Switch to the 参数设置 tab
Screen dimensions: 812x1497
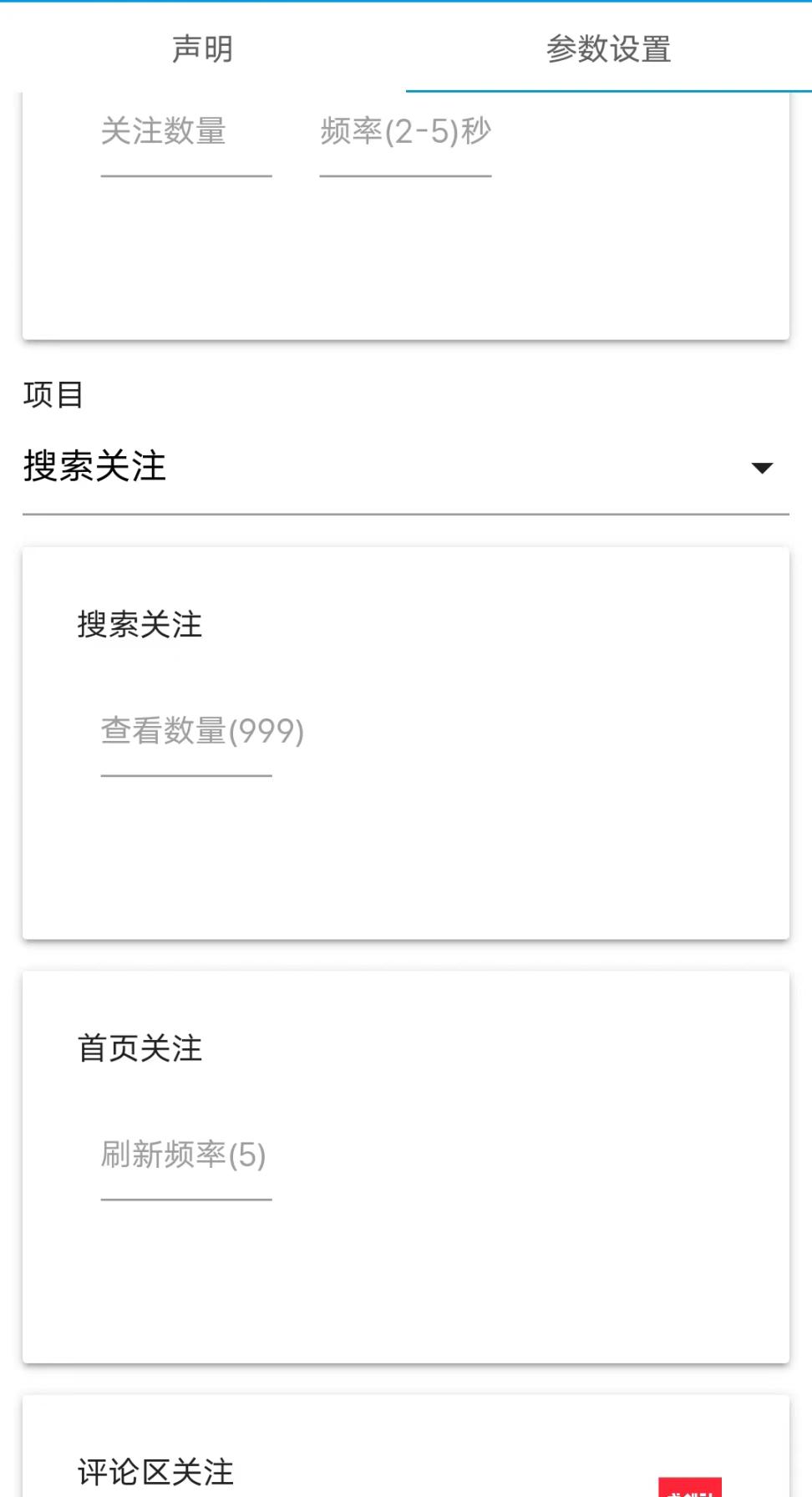608,48
